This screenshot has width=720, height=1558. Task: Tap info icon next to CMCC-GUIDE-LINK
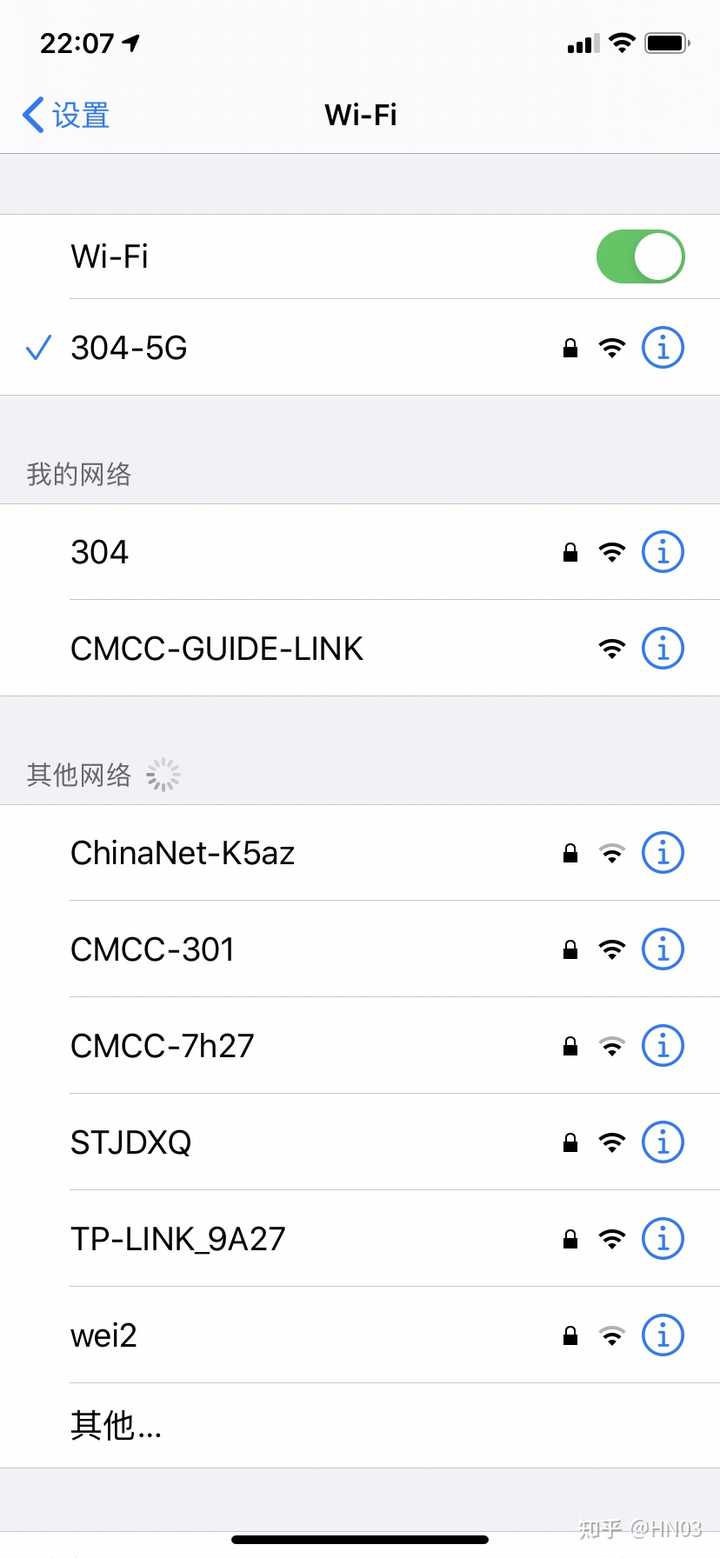pyautogui.click(x=662, y=647)
